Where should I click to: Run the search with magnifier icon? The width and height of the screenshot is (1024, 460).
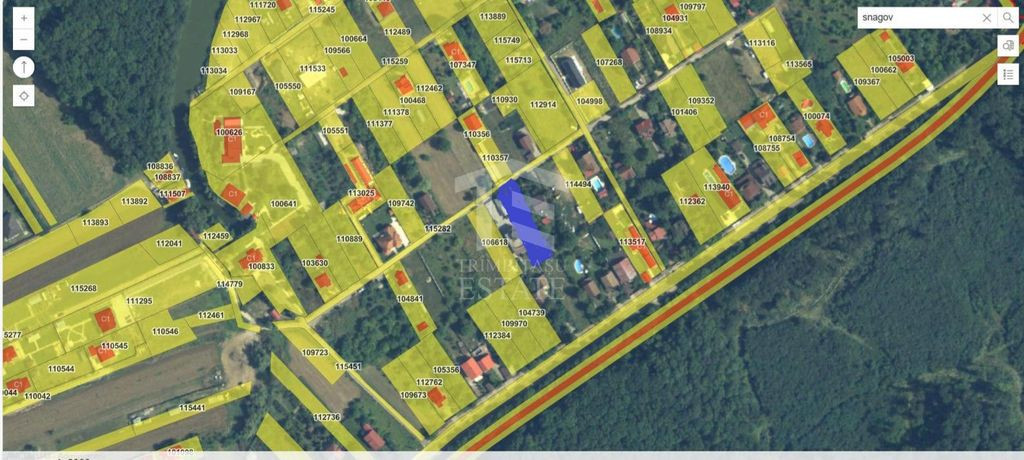point(1008,18)
